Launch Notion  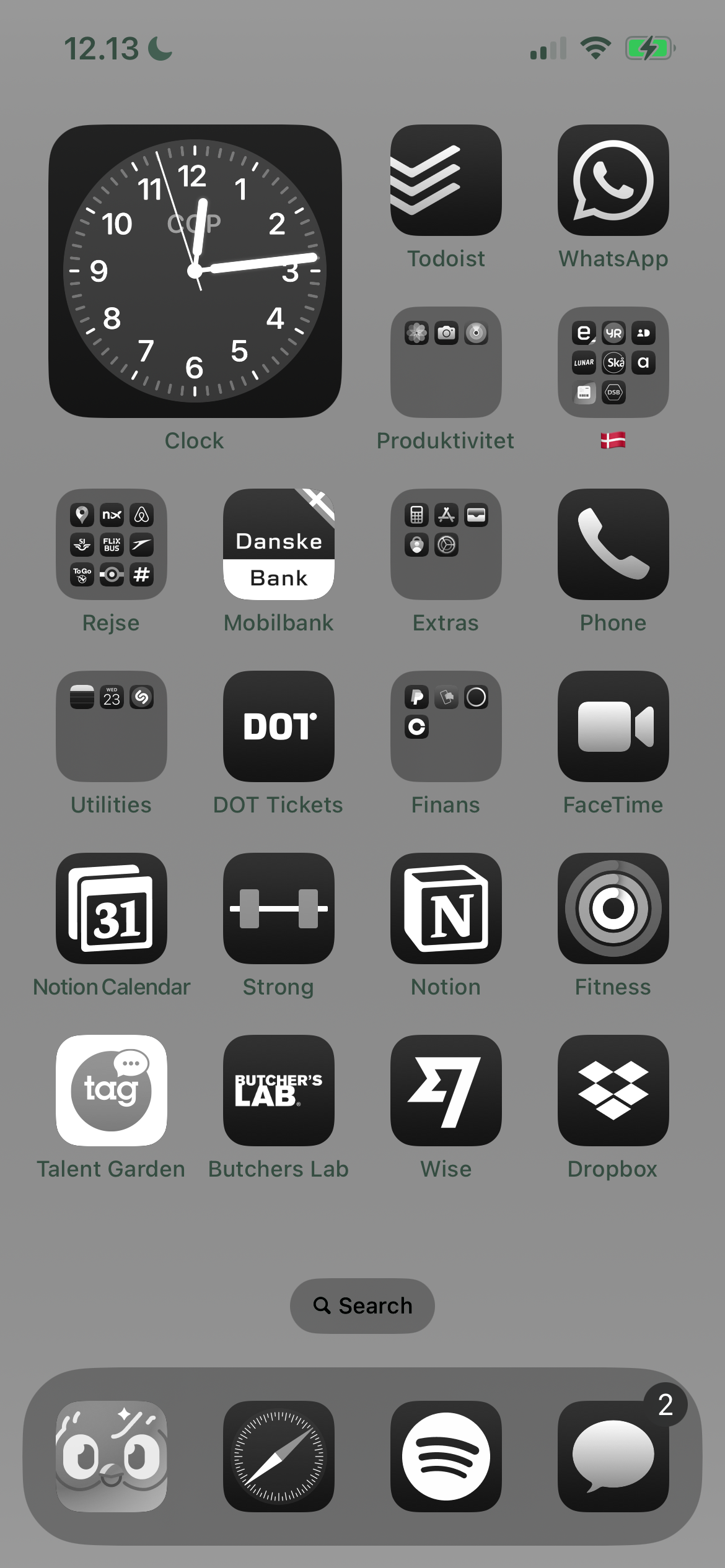[446, 908]
